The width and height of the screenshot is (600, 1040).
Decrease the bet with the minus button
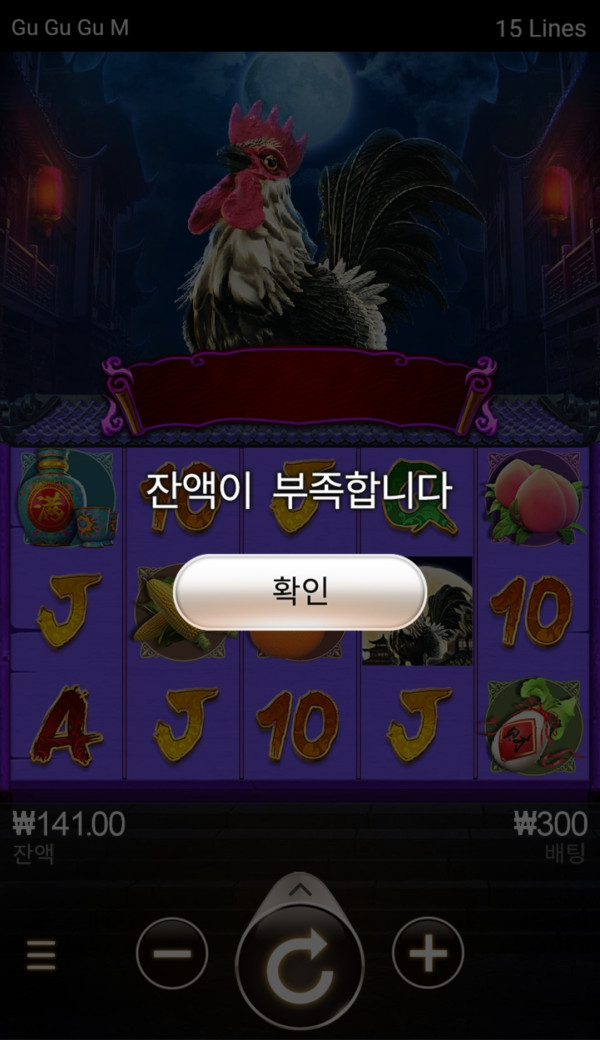point(172,954)
